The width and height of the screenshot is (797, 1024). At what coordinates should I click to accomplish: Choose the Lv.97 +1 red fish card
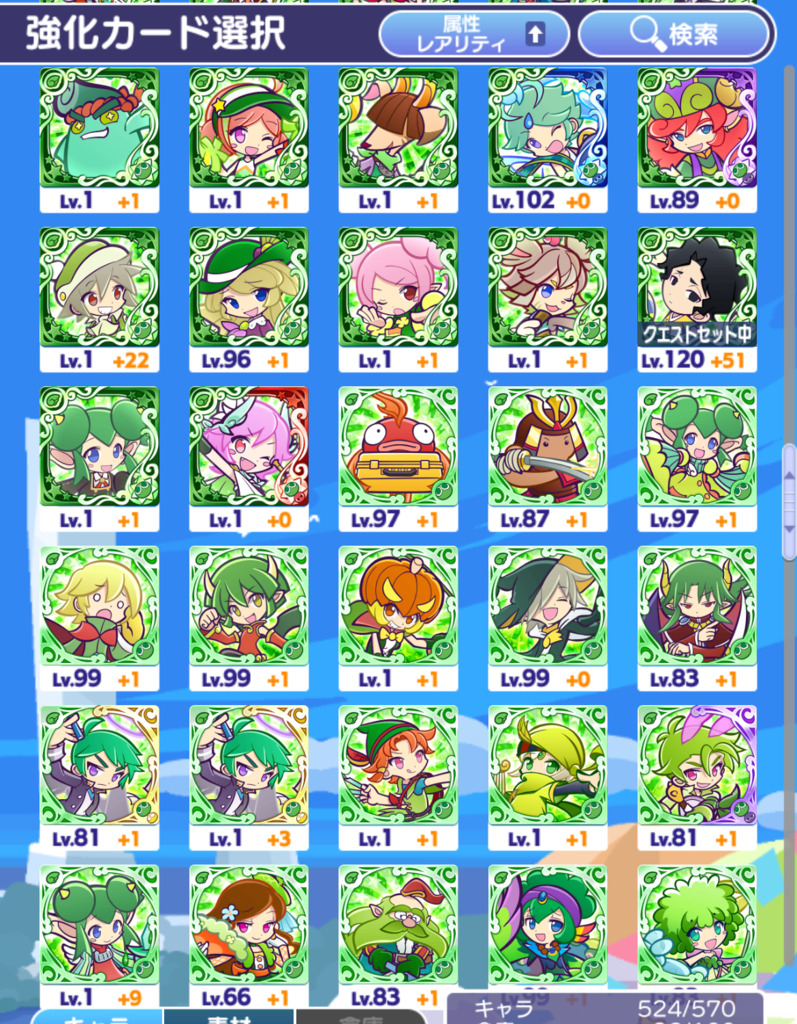(x=398, y=449)
